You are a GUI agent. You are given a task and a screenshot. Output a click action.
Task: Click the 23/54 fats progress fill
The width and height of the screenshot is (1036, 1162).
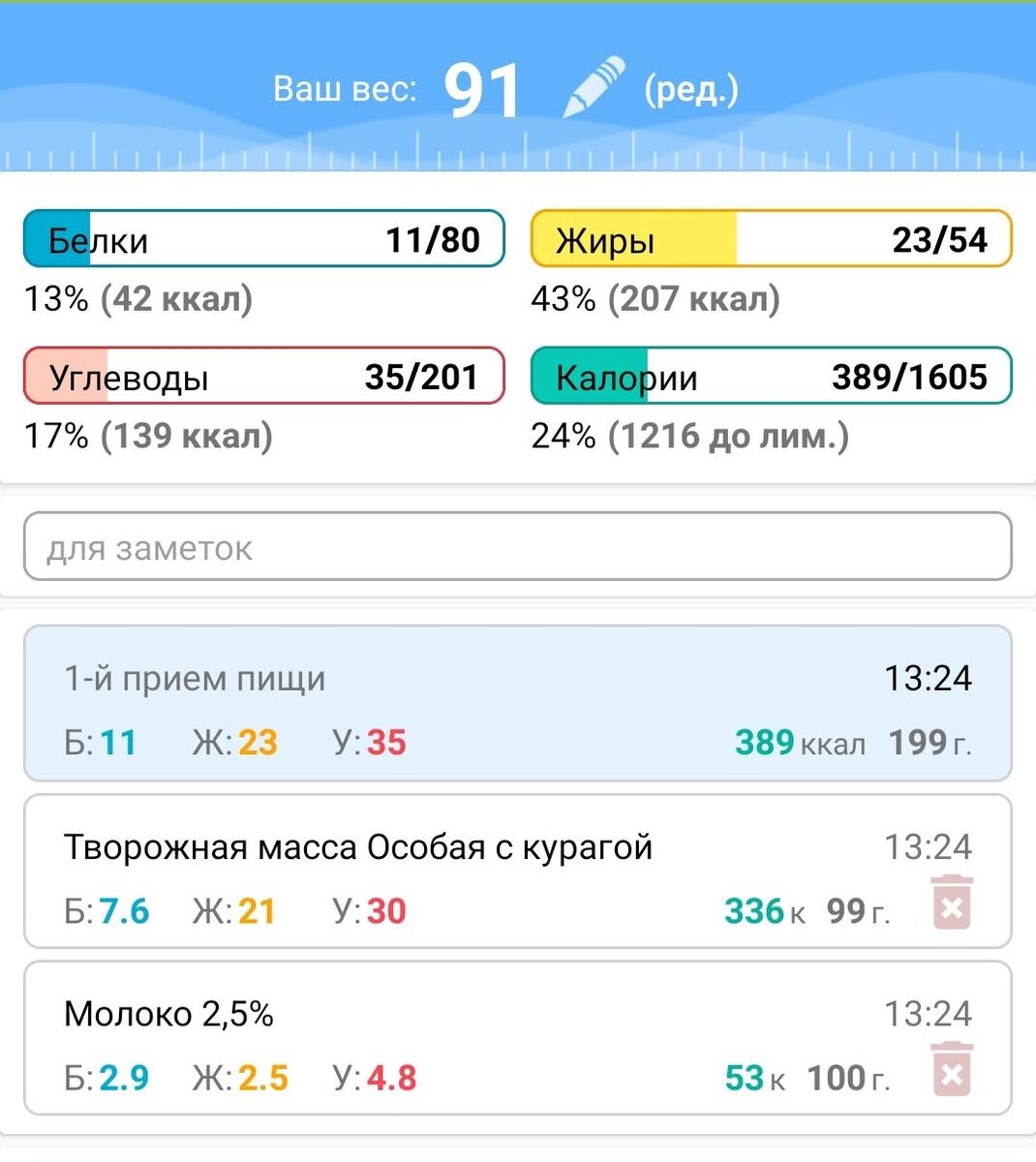point(634,239)
